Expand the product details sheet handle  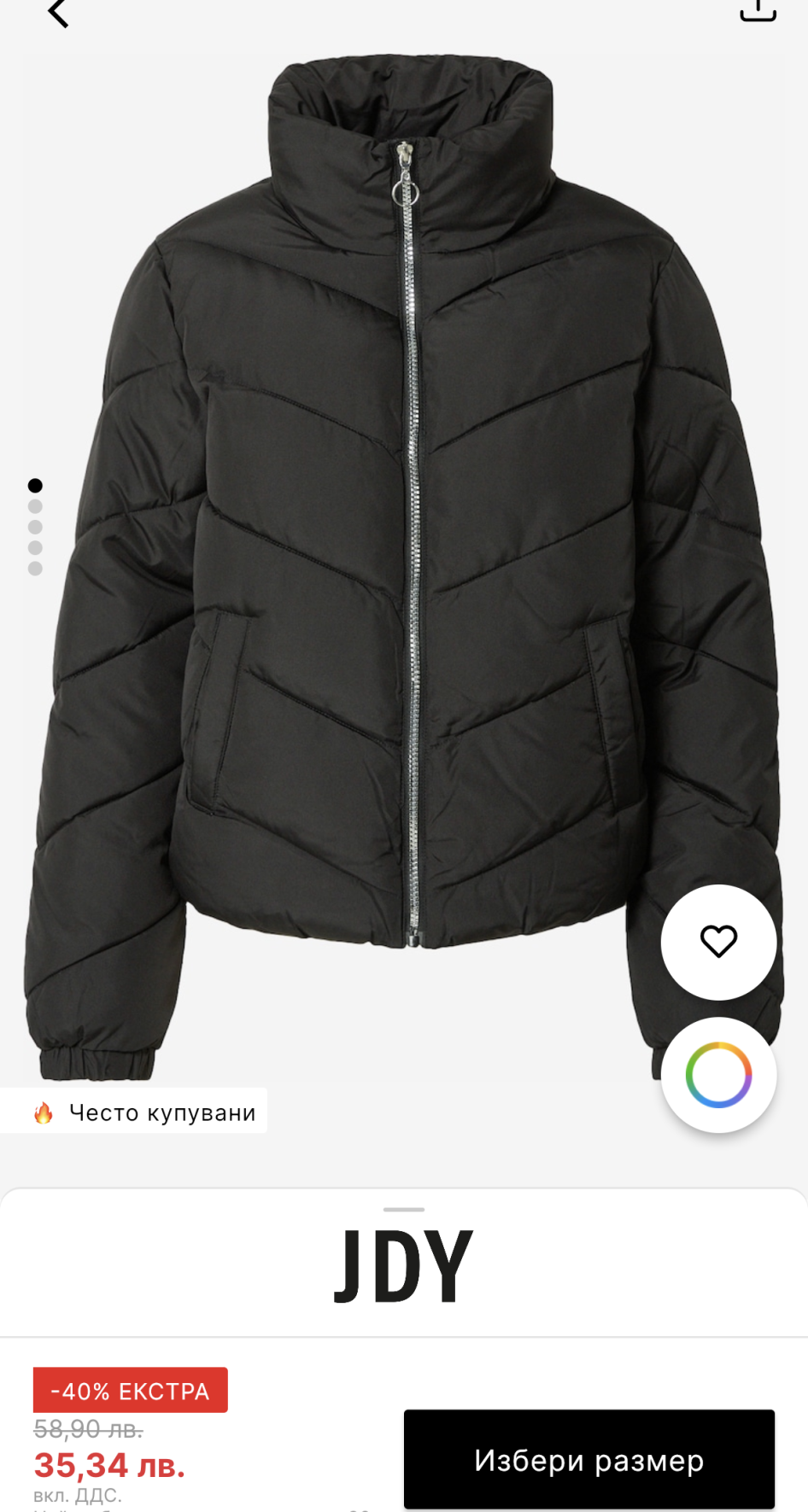click(404, 1210)
